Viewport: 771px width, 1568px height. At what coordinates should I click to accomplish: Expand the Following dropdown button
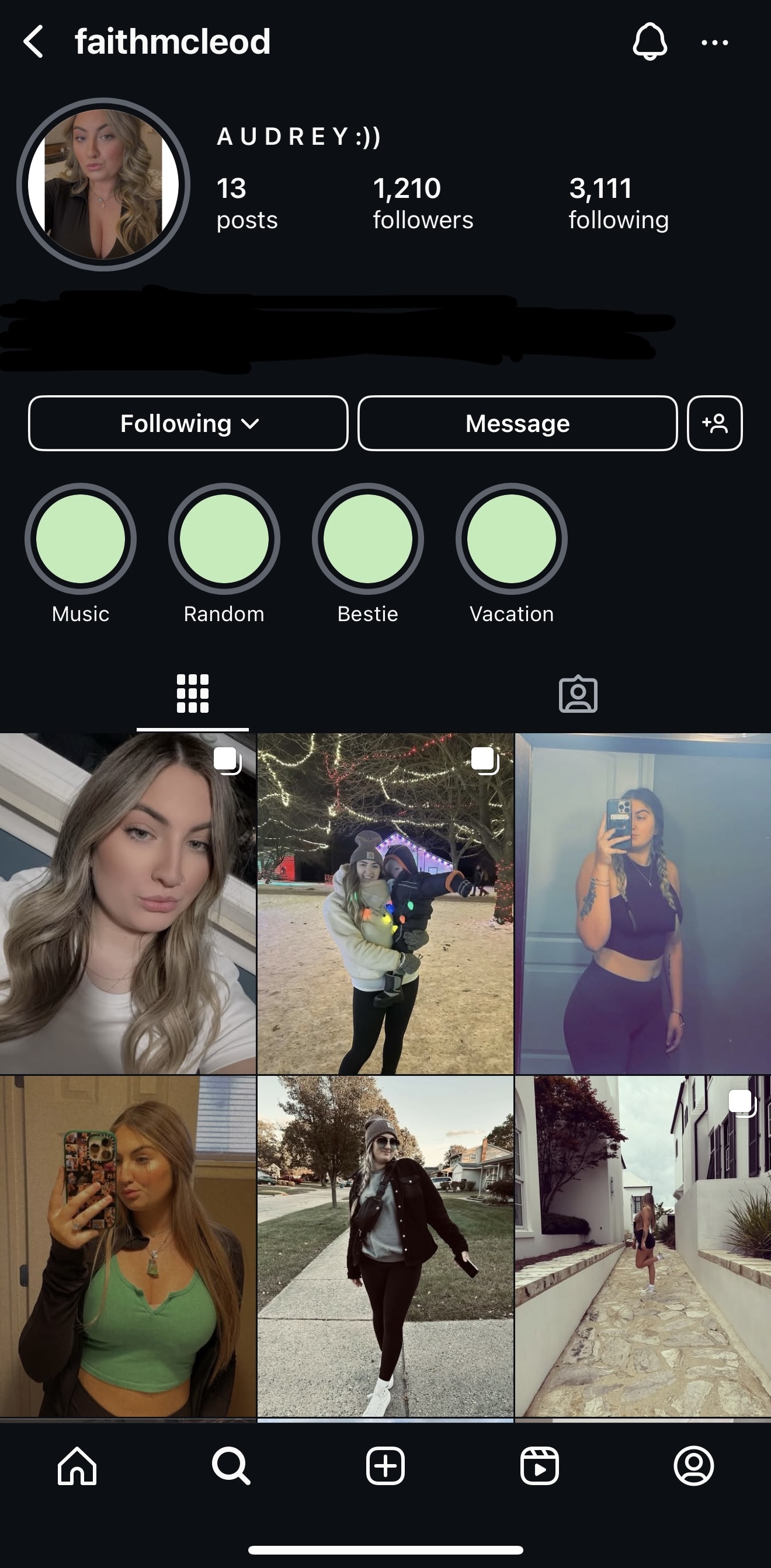(x=188, y=423)
